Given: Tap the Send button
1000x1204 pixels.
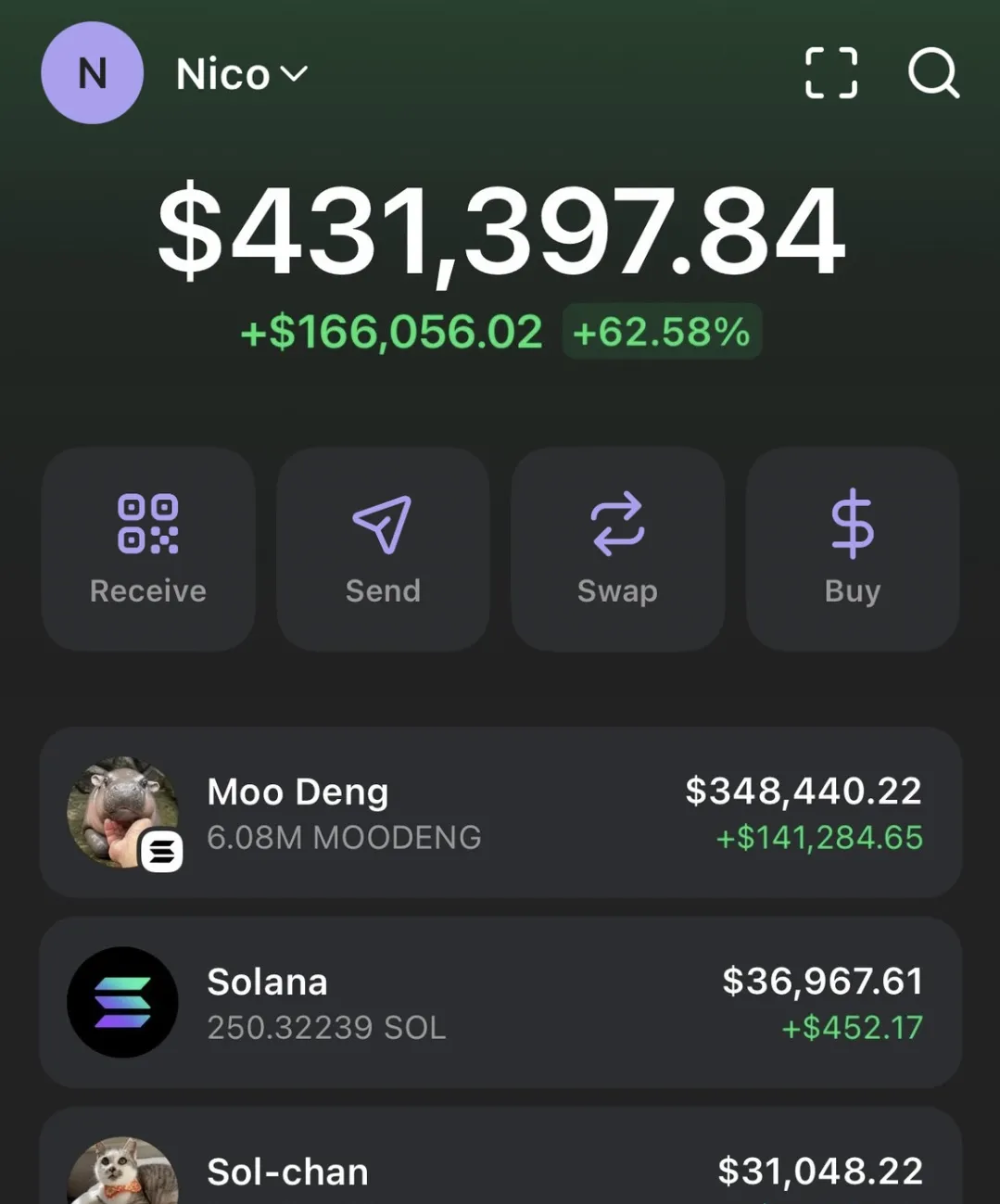Looking at the screenshot, I should point(383,549).
